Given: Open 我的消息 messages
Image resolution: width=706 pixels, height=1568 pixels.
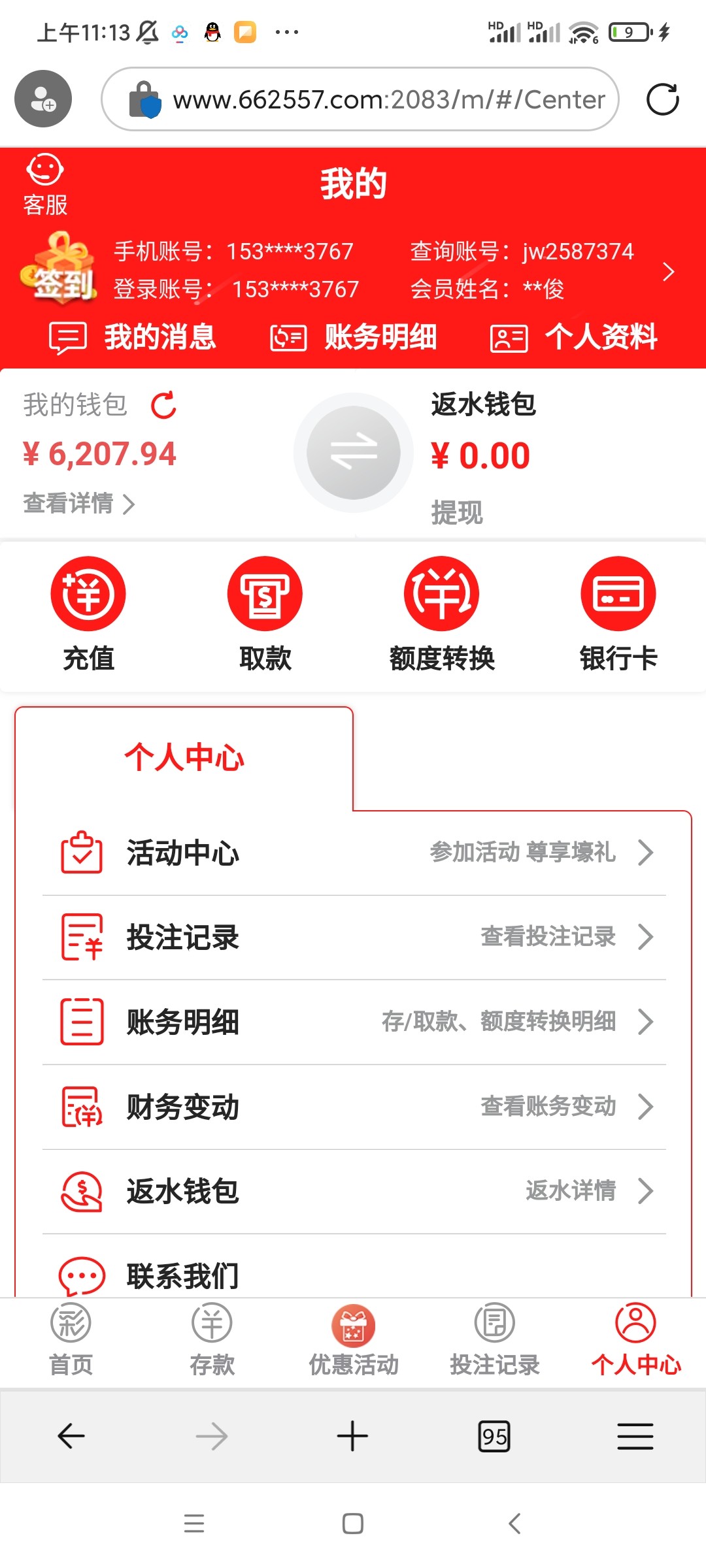Looking at the screenshot, I should [133, 336].
